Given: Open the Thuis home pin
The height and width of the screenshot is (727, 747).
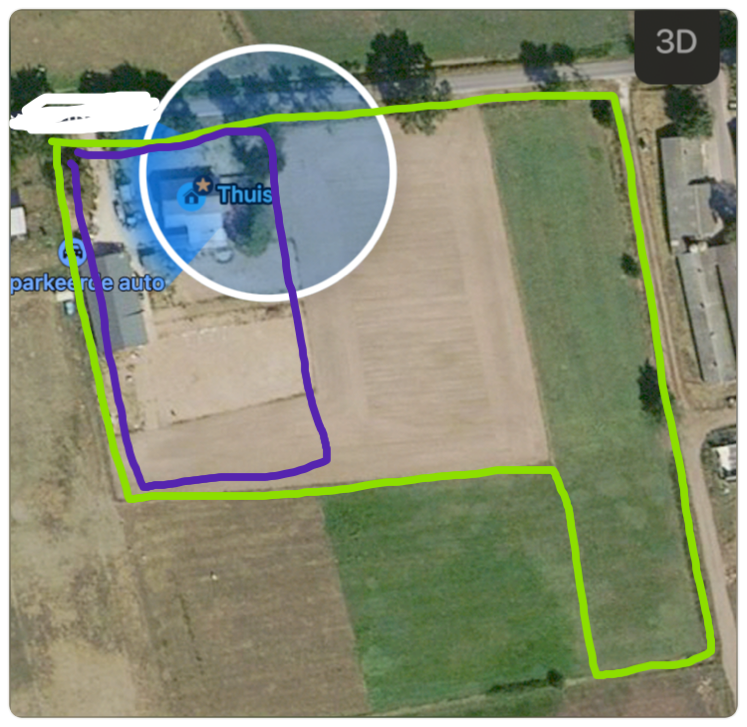Looking at the screenshot, I should click(192, 195).
